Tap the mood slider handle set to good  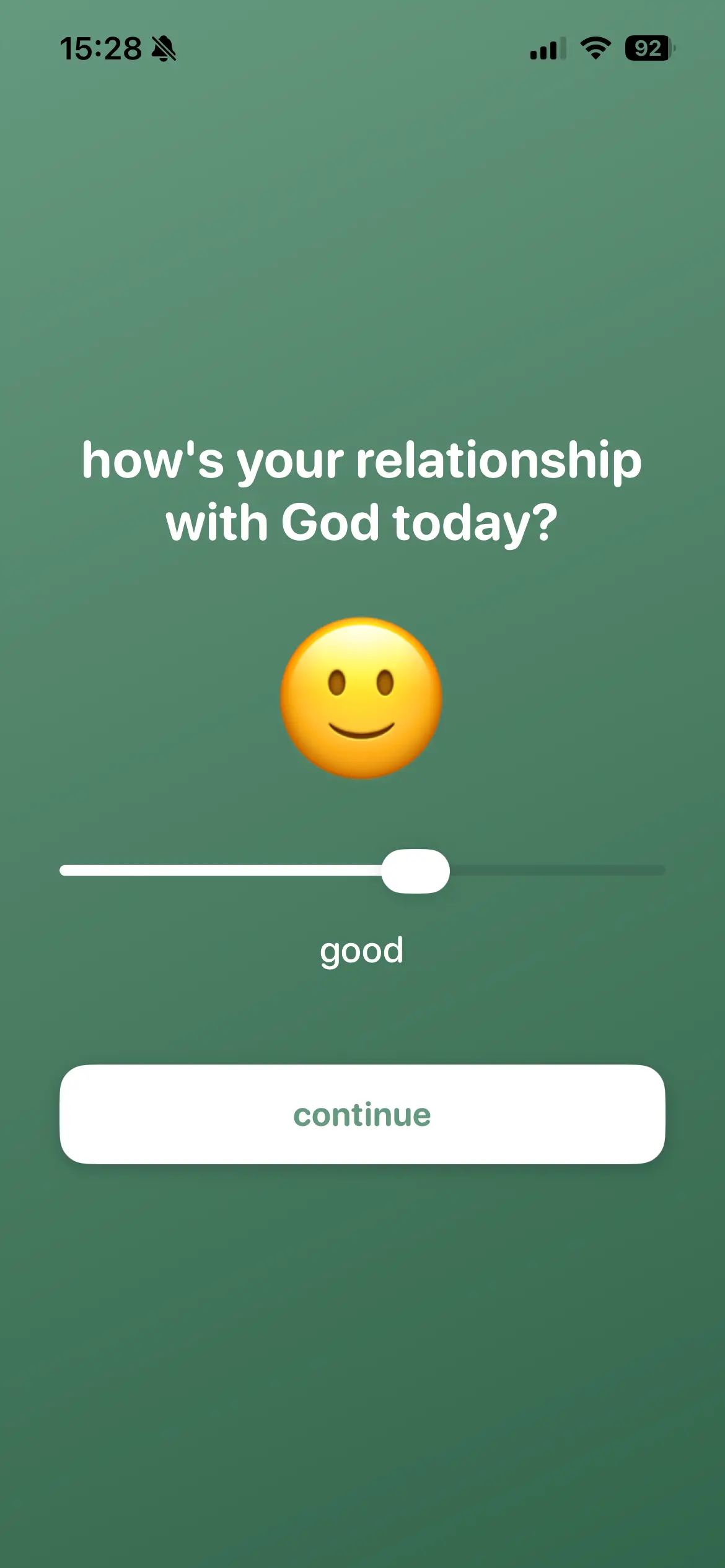coord(415,871)
